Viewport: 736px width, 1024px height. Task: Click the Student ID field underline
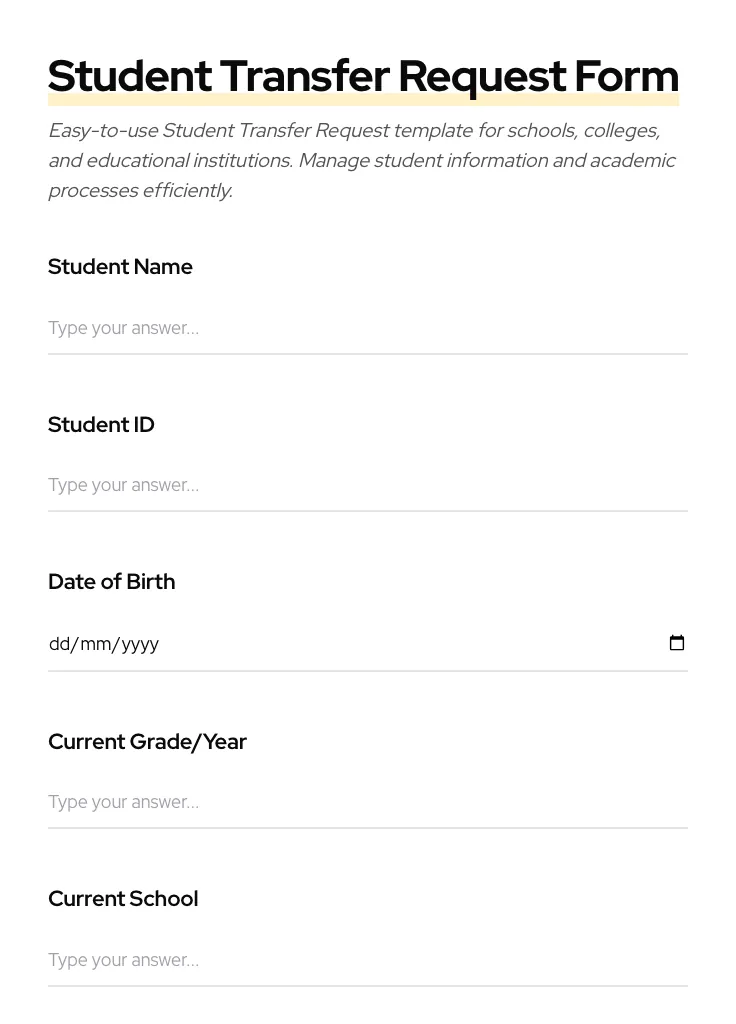[x=368, y=509]
